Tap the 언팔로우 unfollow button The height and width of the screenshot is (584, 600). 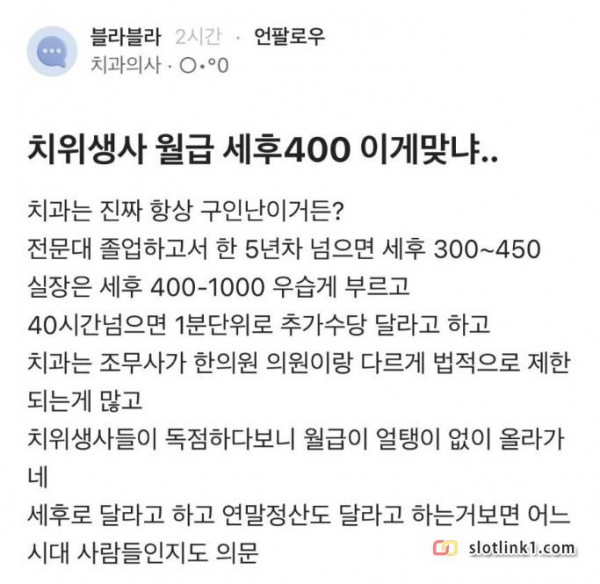[290, 38]
